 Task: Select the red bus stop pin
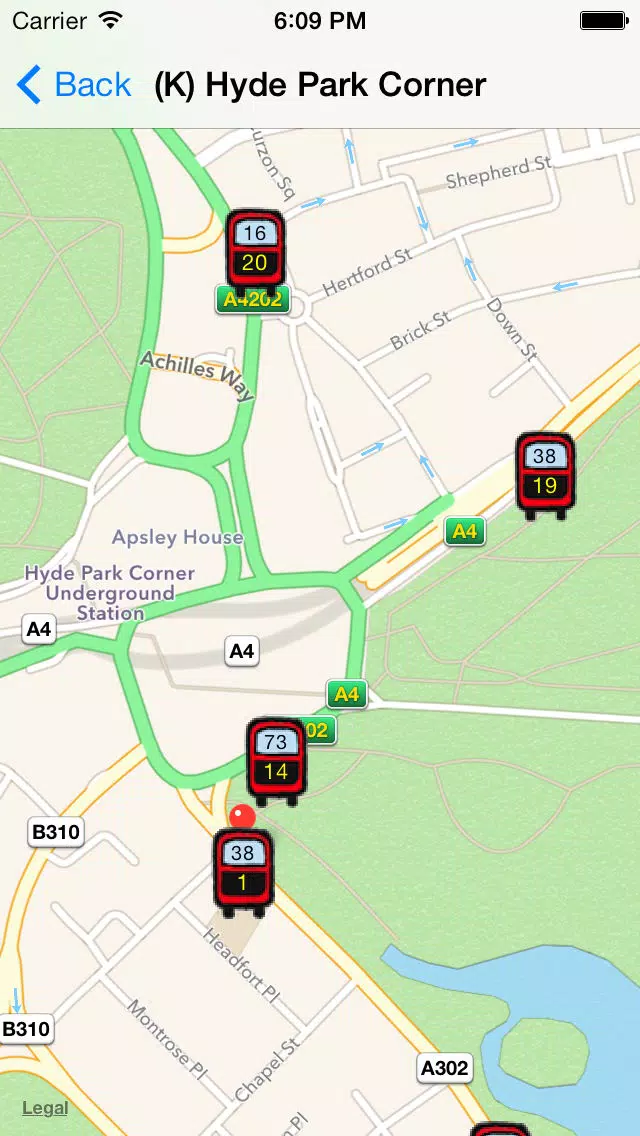click(x=242, y=816)
